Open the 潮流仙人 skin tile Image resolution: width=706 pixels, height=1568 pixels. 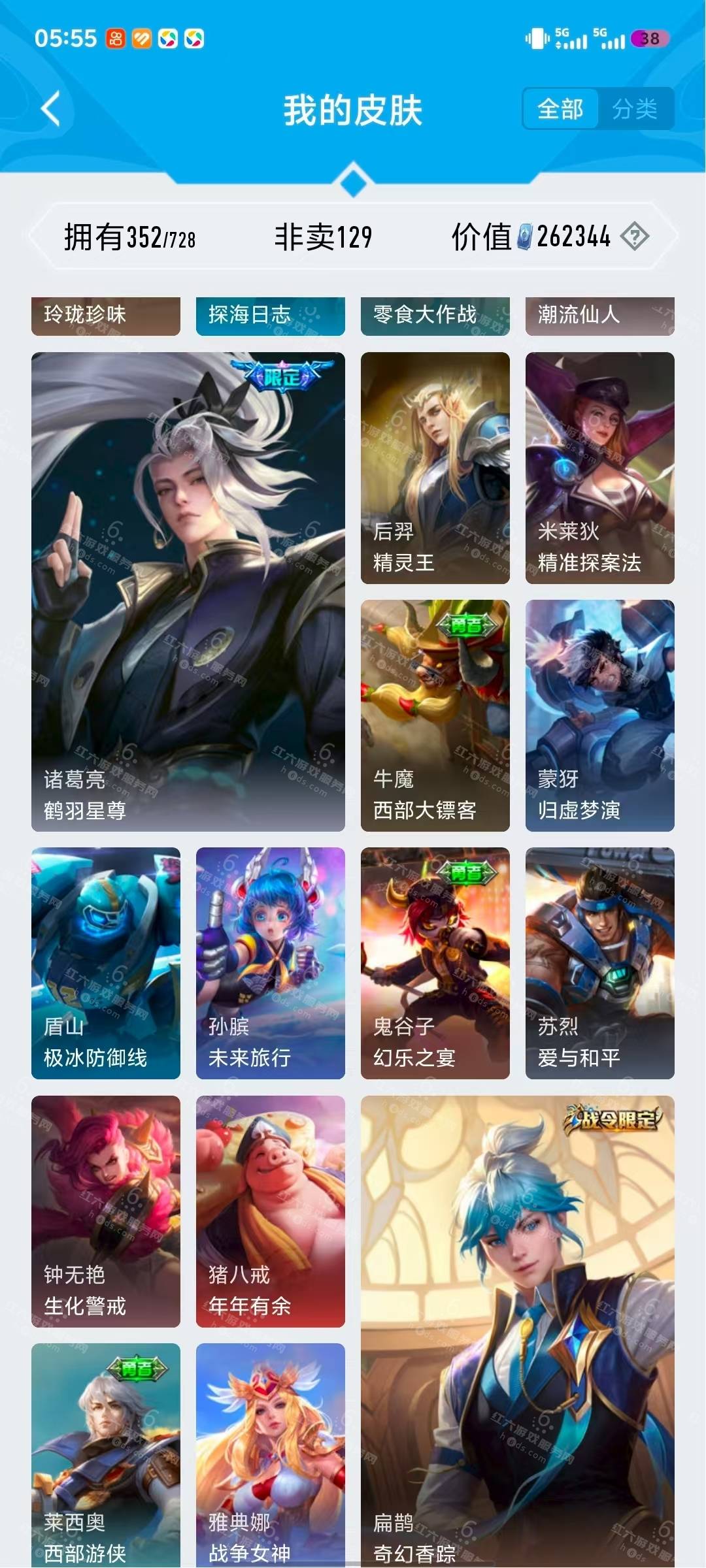[599, 316]
